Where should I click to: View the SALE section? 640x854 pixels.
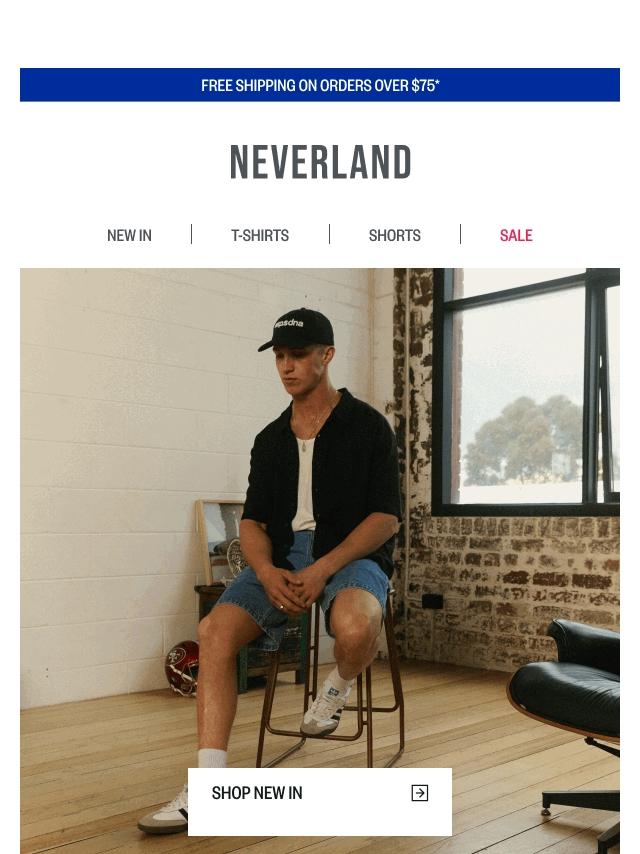click(x=516, y=235)
